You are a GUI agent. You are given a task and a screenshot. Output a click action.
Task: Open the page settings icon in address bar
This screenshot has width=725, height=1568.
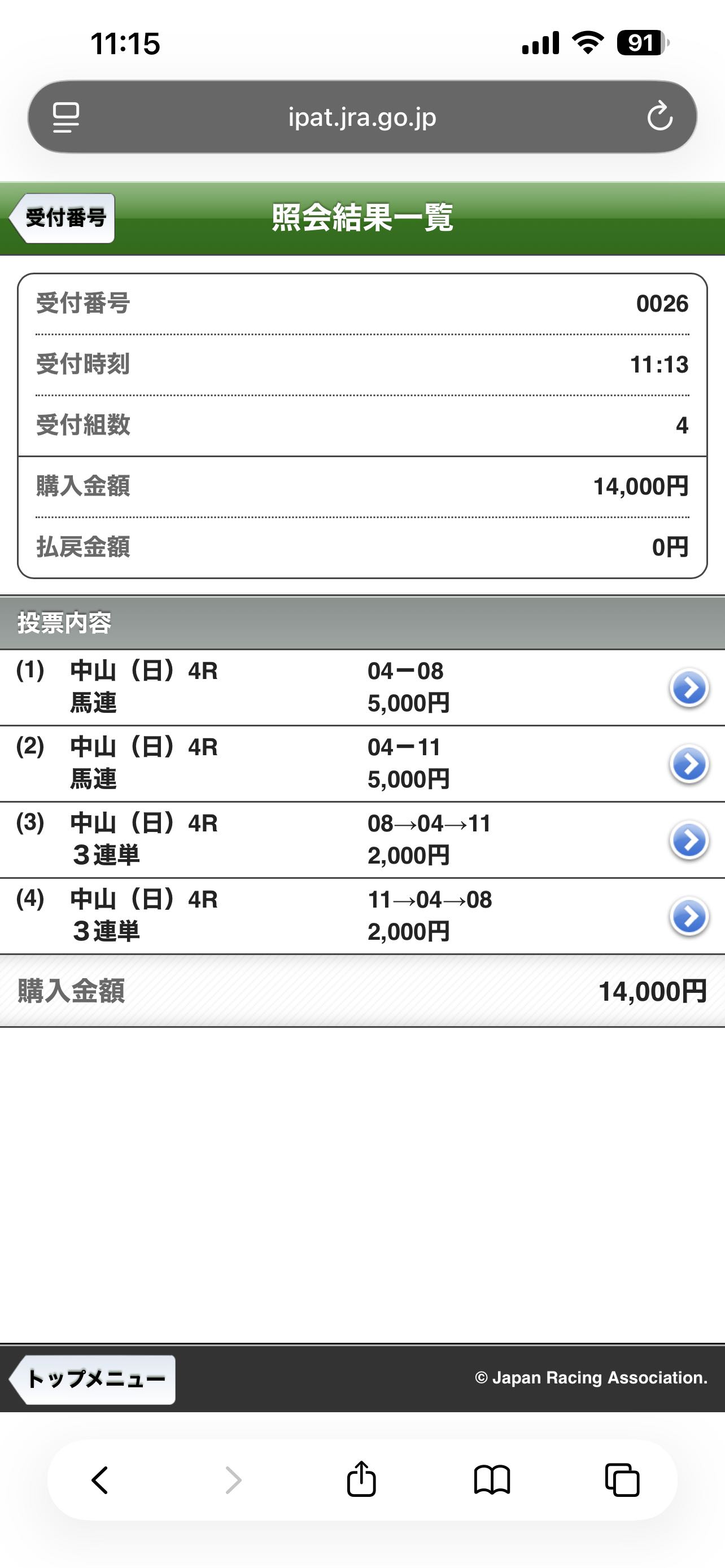[x=65, y=117]
